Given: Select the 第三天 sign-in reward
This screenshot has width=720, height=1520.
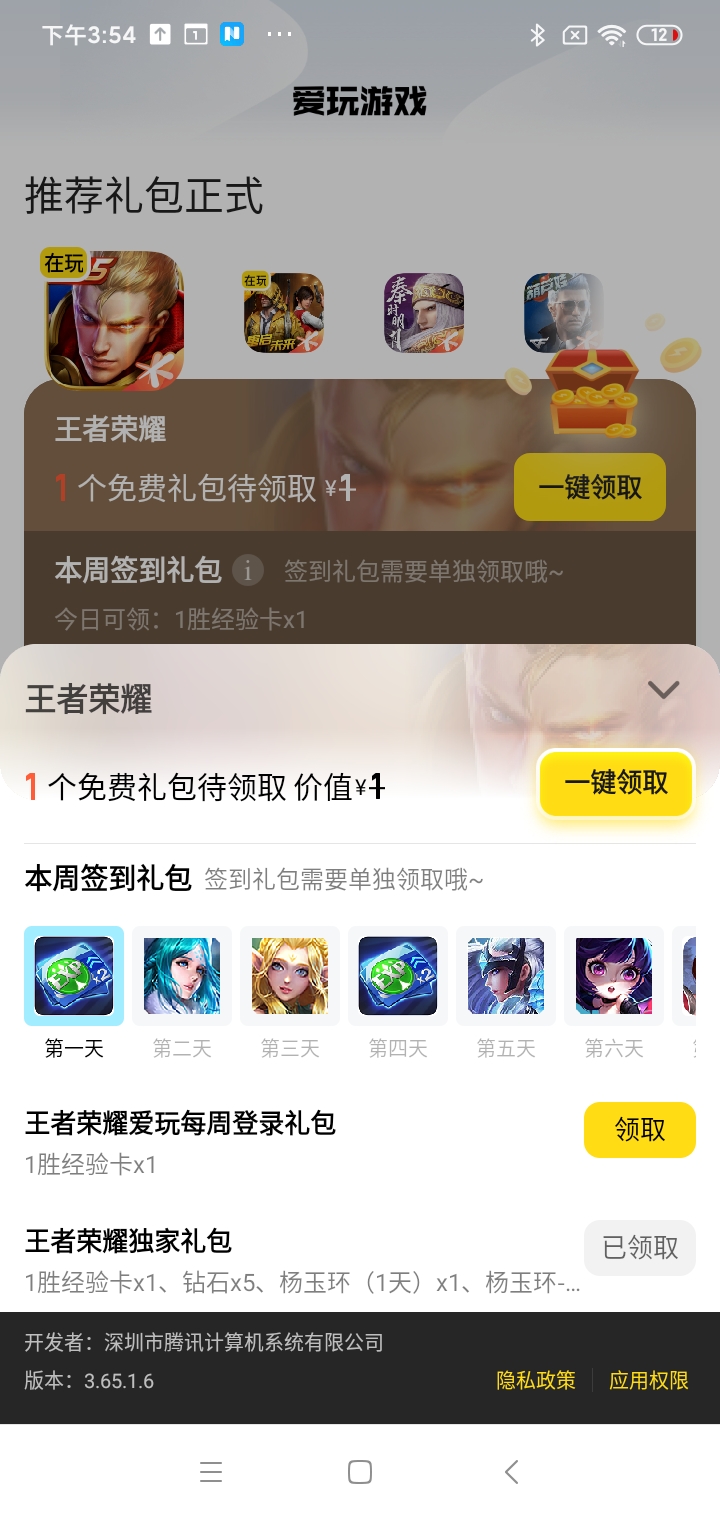Looking at the screenshot, I should click(290, 977).
